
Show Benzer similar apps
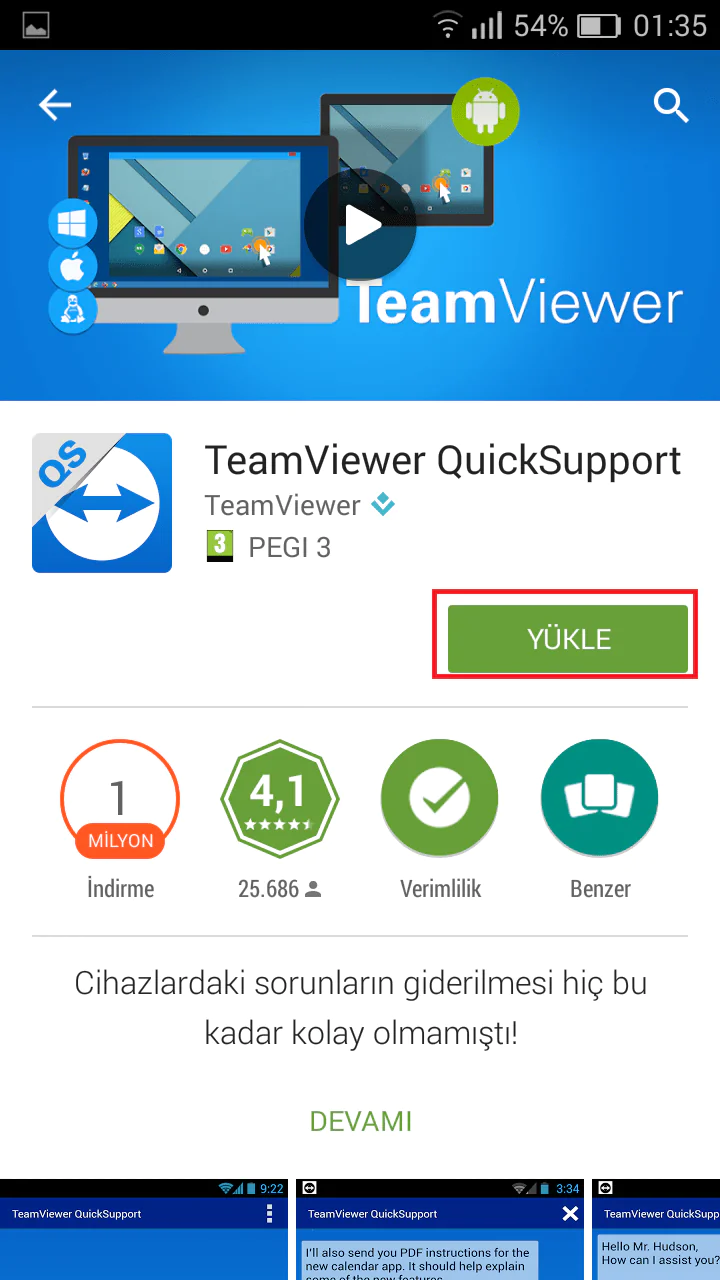click(x=599, y=798)
